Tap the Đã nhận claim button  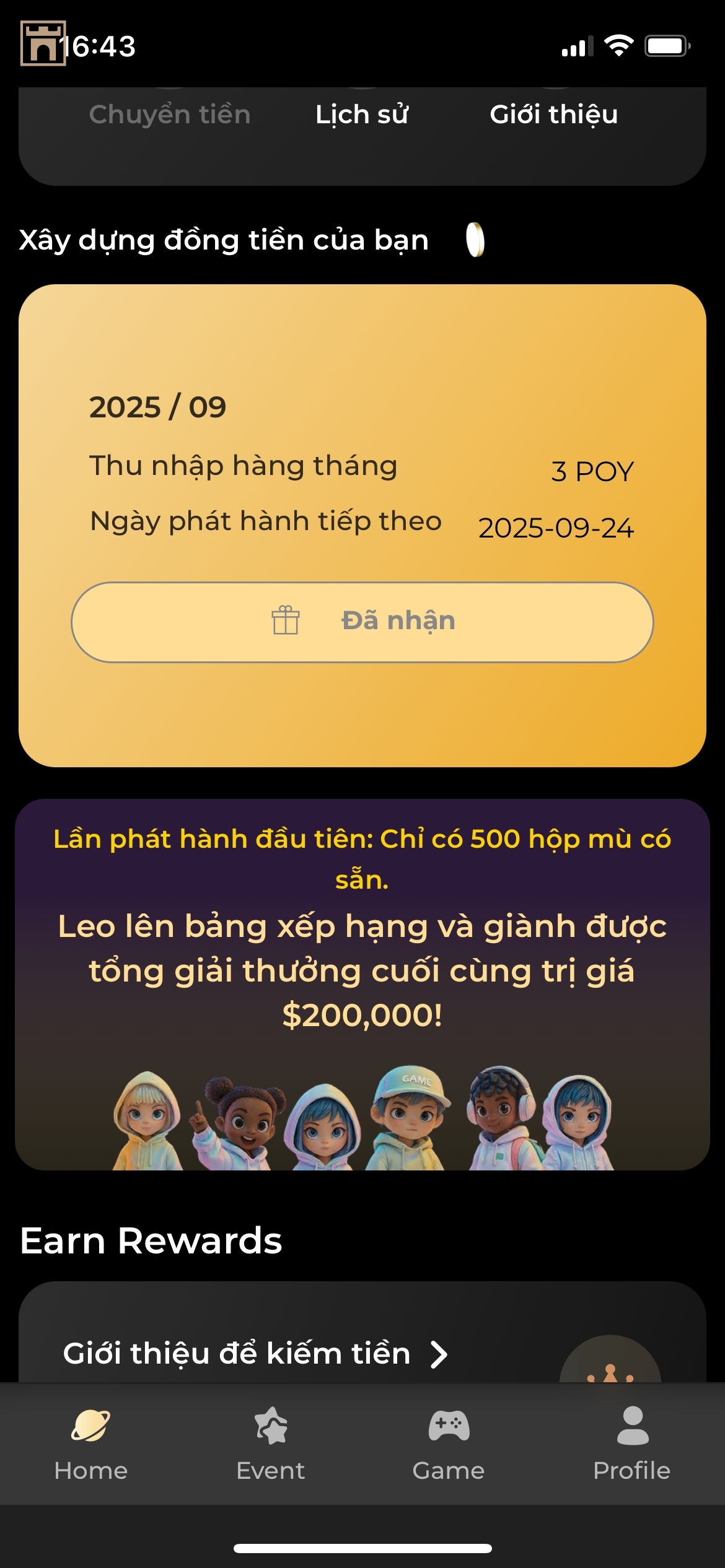[362, 622]
